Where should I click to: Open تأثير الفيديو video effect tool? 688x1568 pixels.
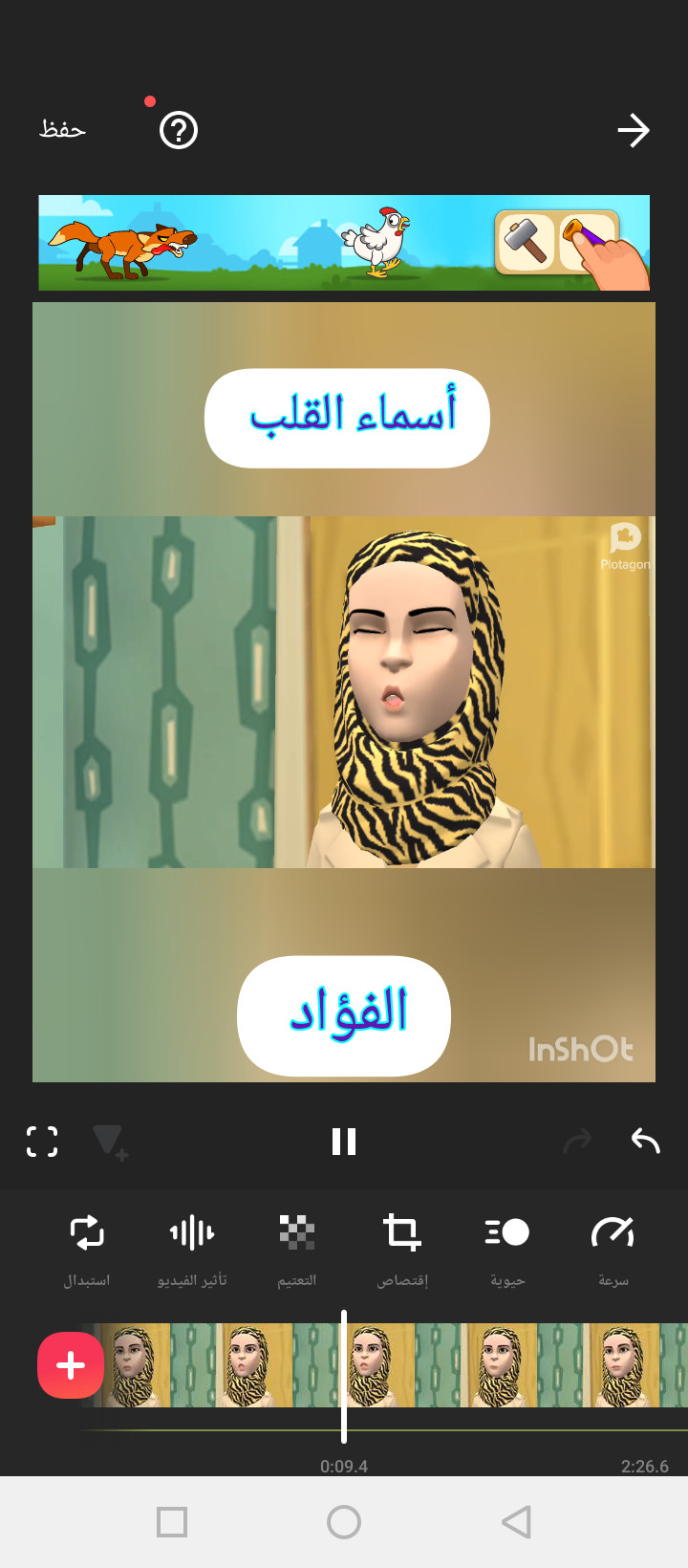coord(192,1246)
